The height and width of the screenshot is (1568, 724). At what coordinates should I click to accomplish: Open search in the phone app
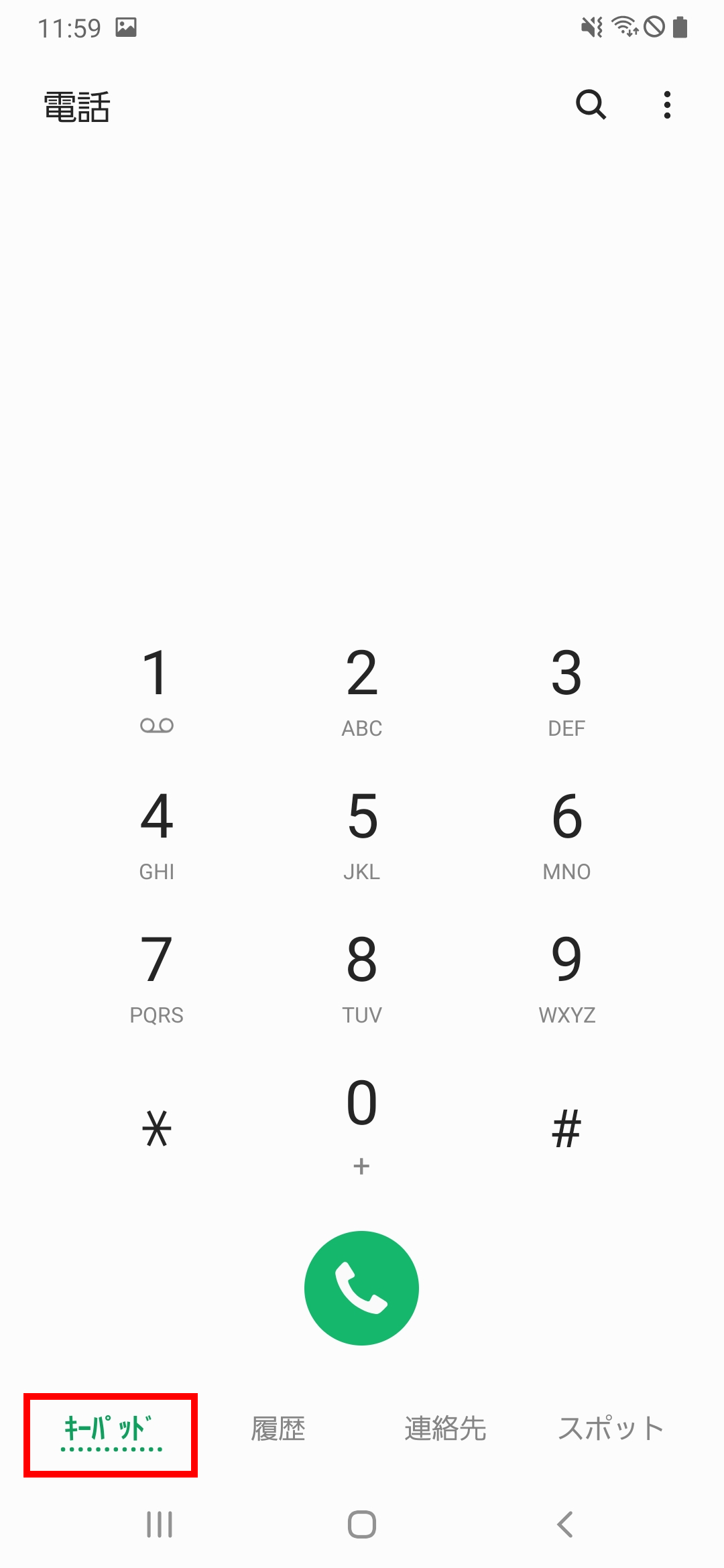(x=591, y=105)
